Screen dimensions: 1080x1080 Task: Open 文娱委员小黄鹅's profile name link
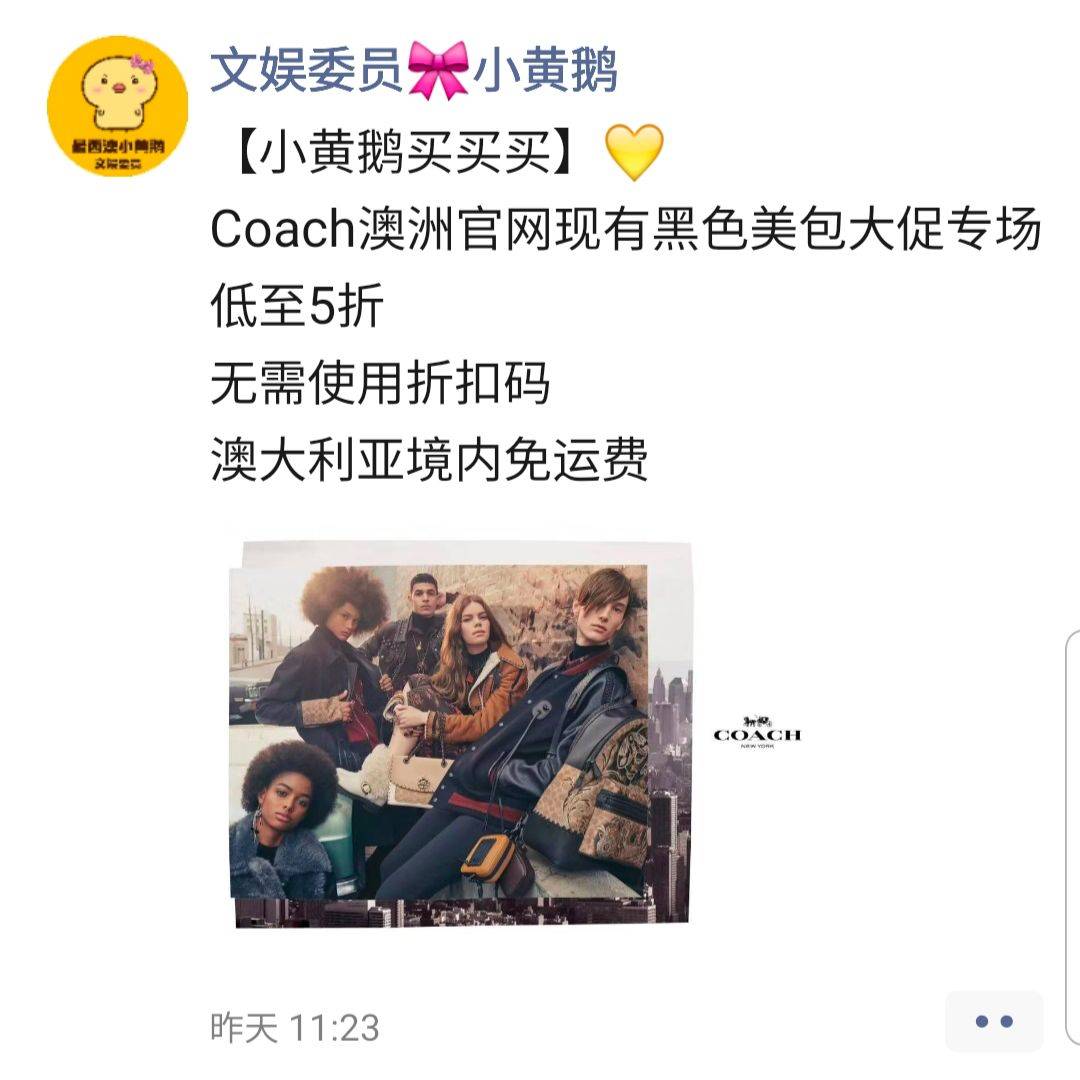[x=413, y=71]
